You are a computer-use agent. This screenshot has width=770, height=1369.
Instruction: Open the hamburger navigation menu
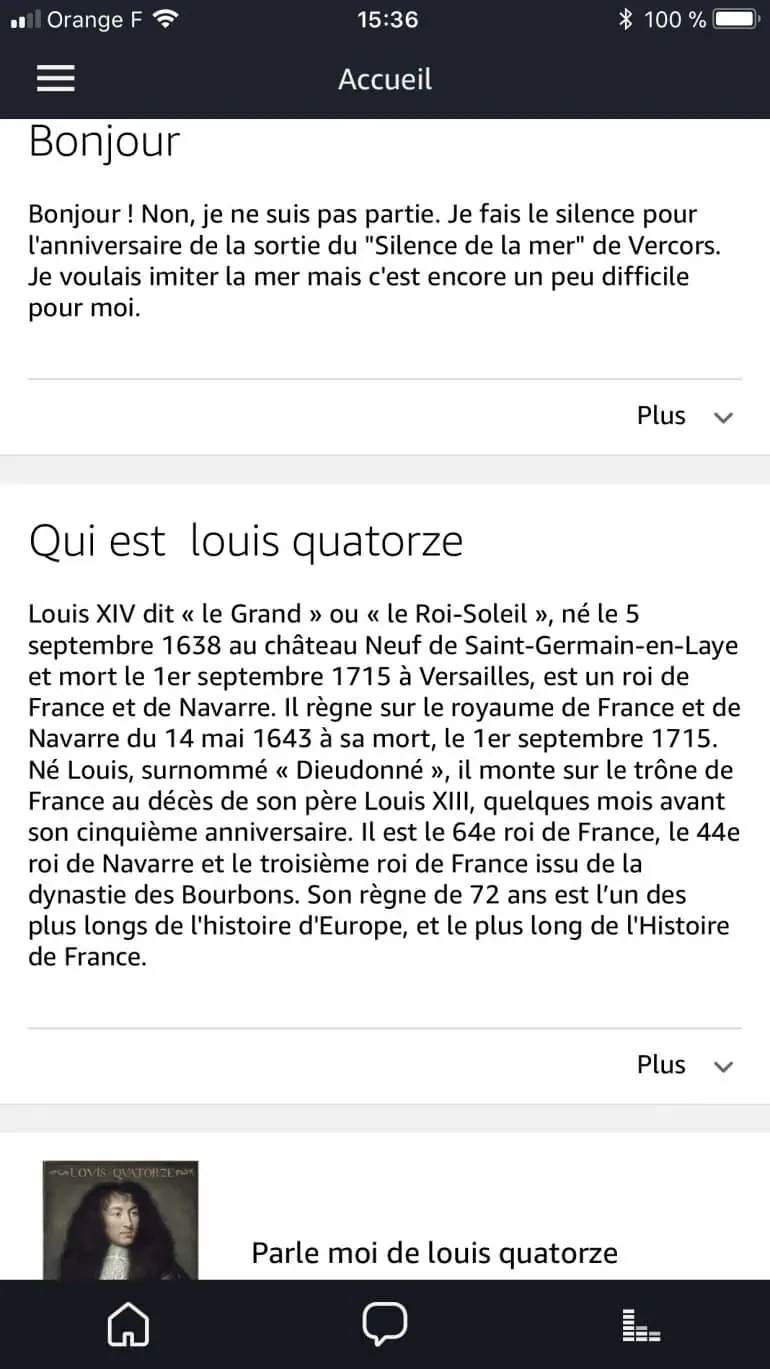[55, 78]
